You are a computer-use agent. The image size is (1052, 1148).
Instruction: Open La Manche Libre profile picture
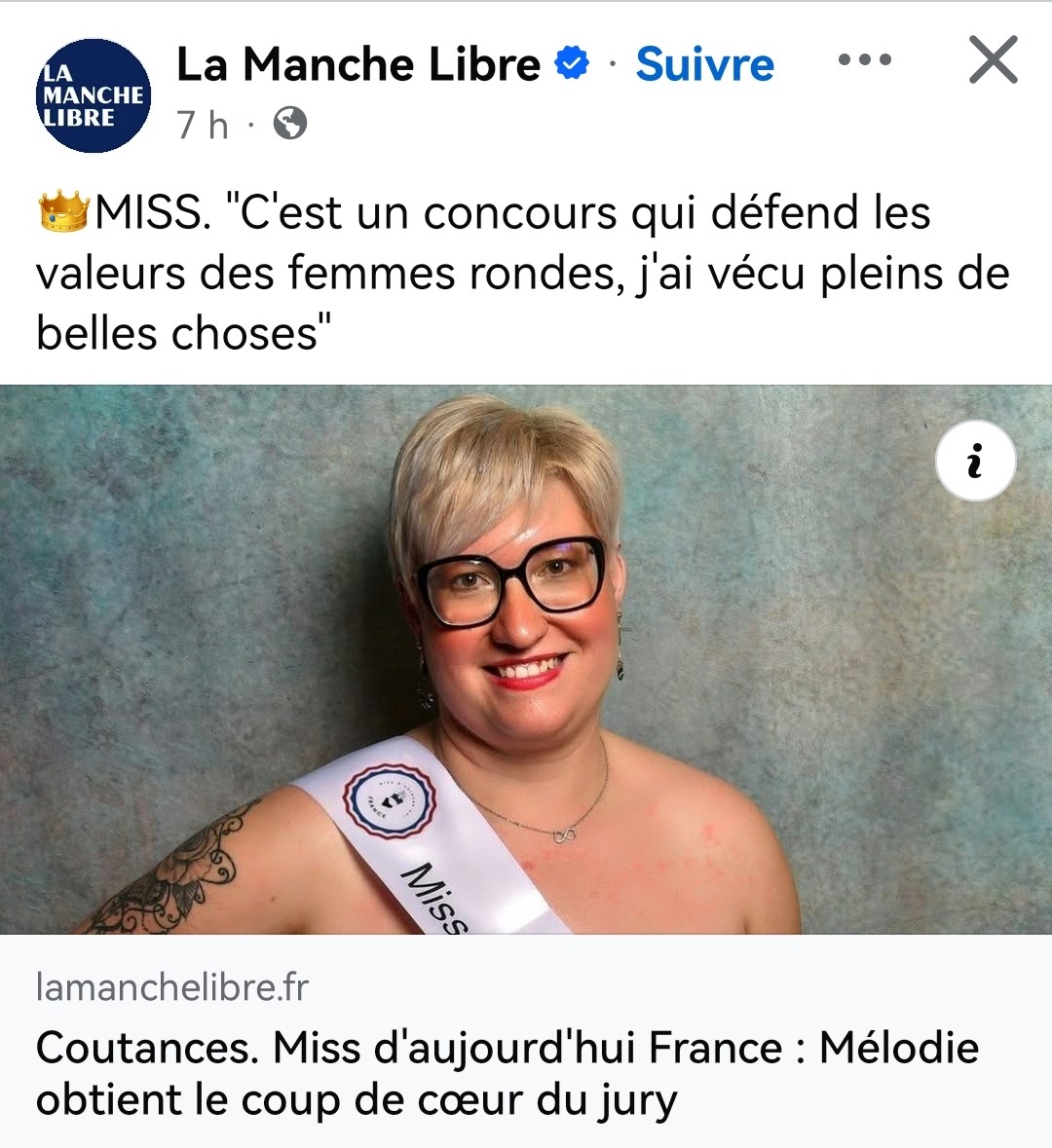pos(94,95)
